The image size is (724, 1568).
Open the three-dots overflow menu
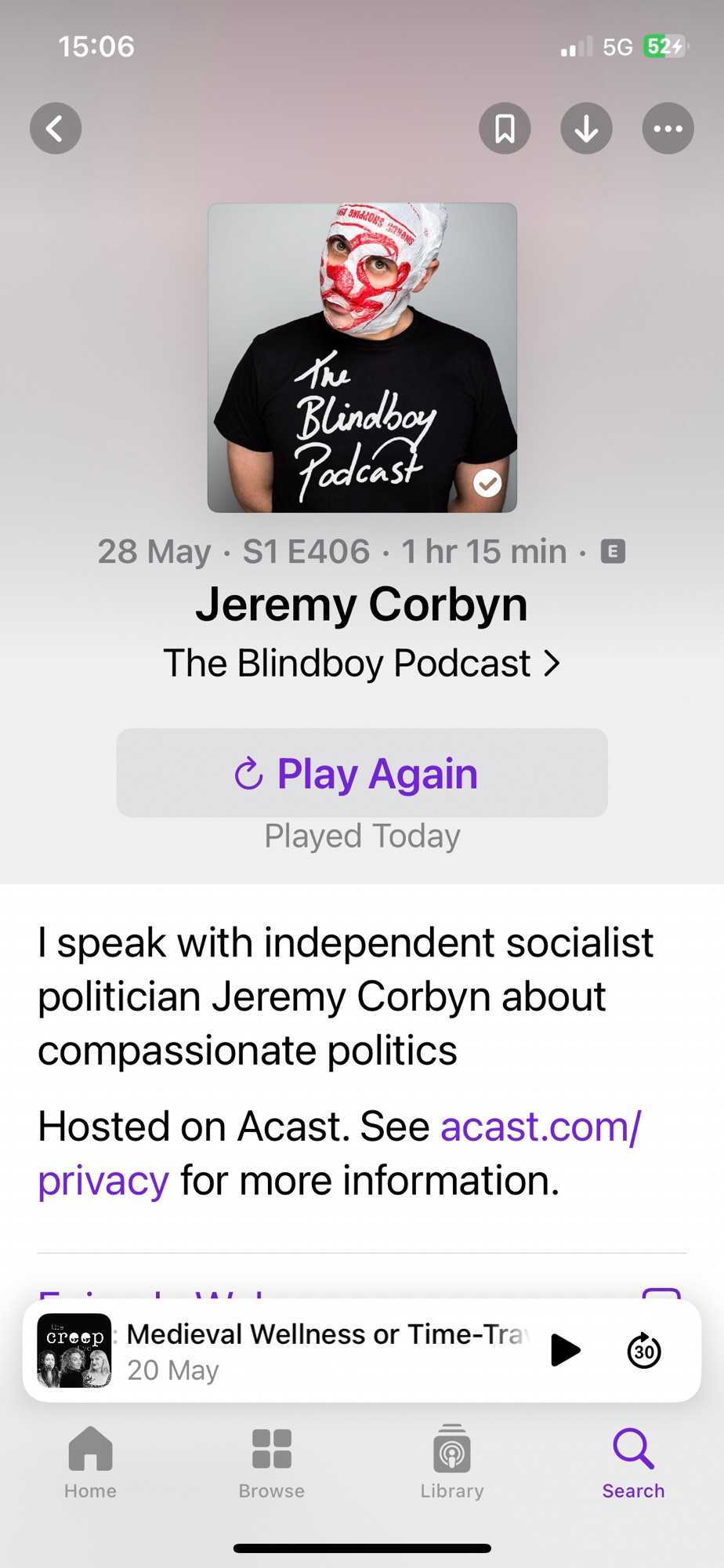668,129
